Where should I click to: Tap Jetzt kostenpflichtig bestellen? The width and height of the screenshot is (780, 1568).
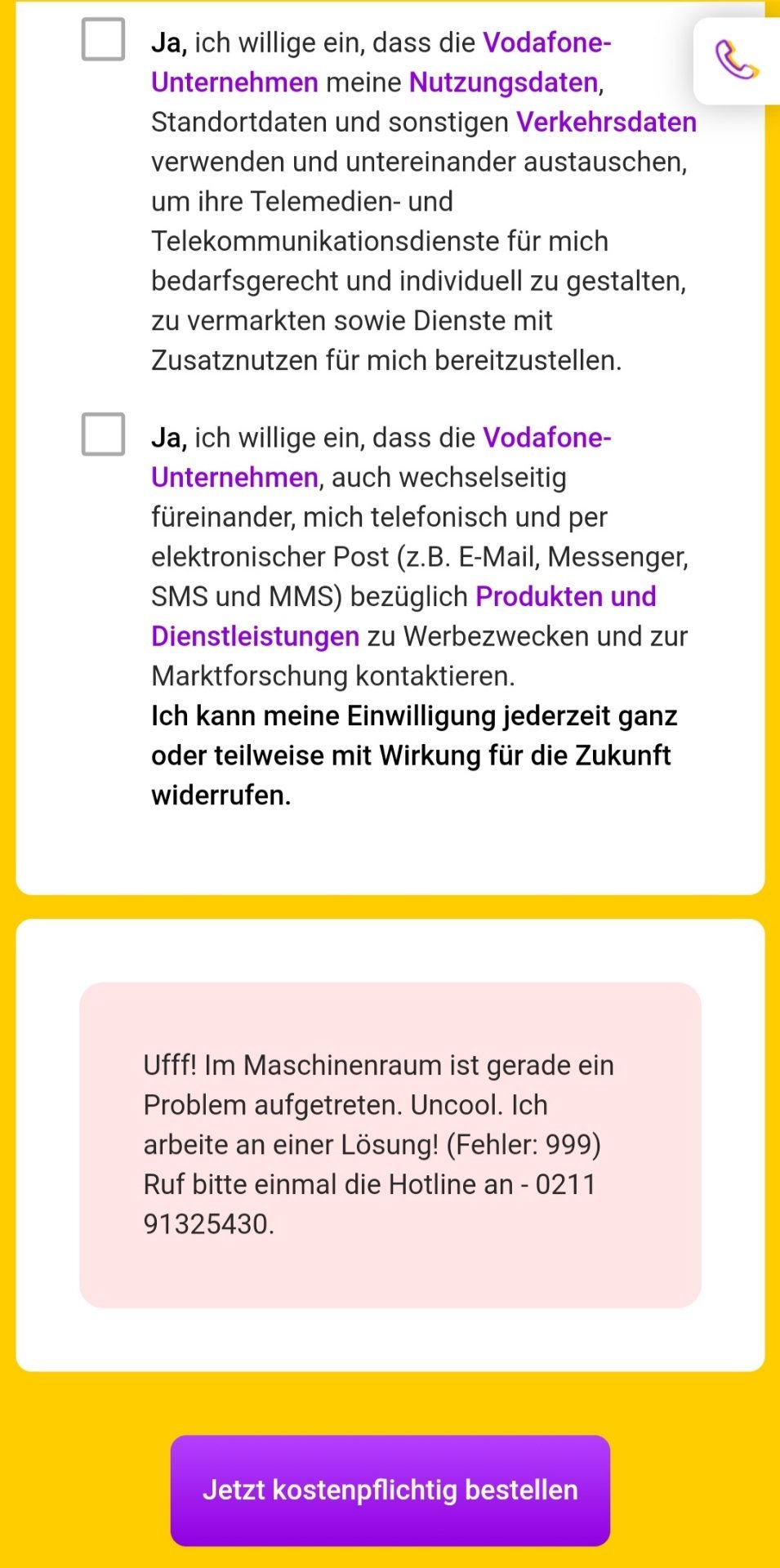coord(390,1490)
